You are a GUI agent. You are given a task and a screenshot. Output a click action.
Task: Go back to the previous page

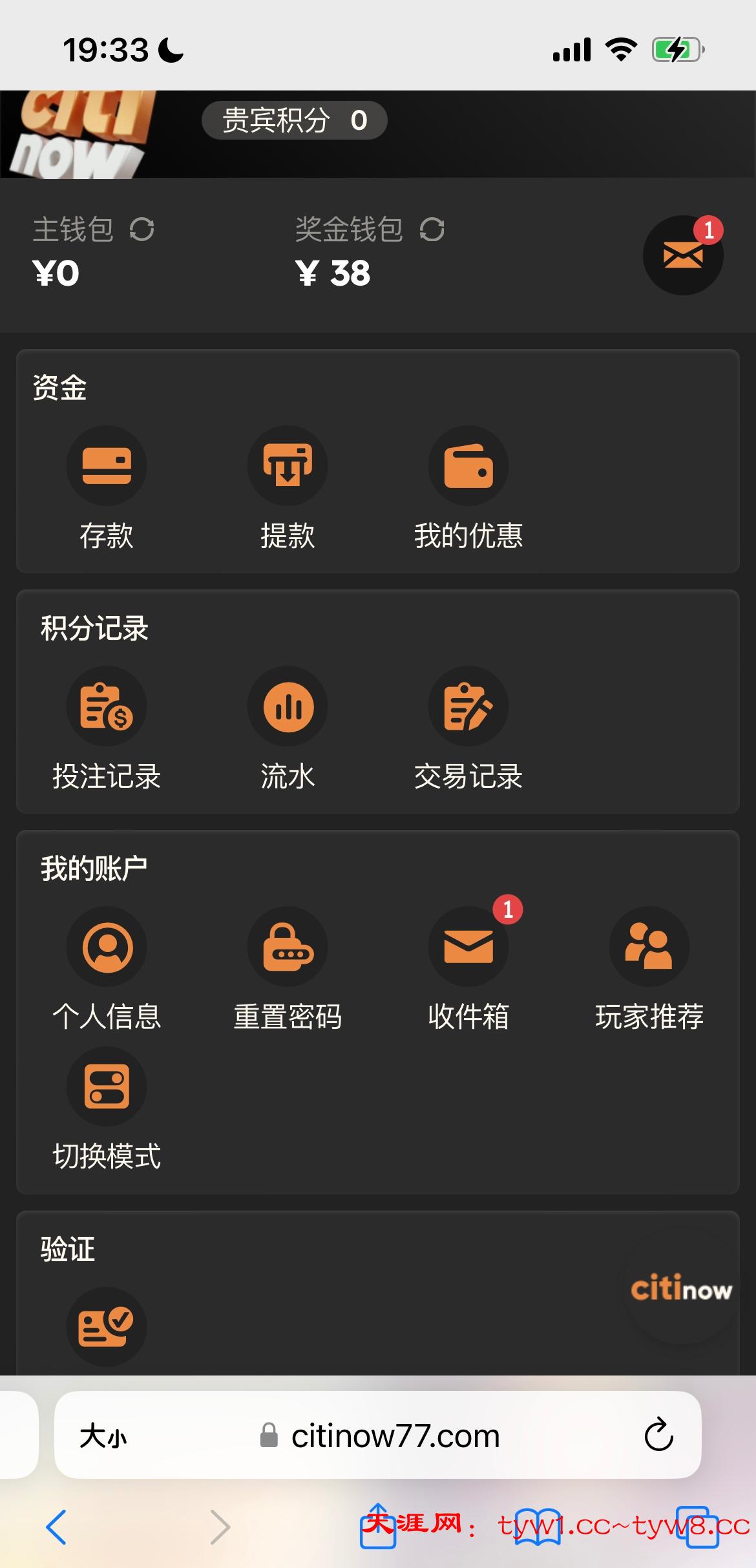pyautogui.click(x=57, y=1527)
